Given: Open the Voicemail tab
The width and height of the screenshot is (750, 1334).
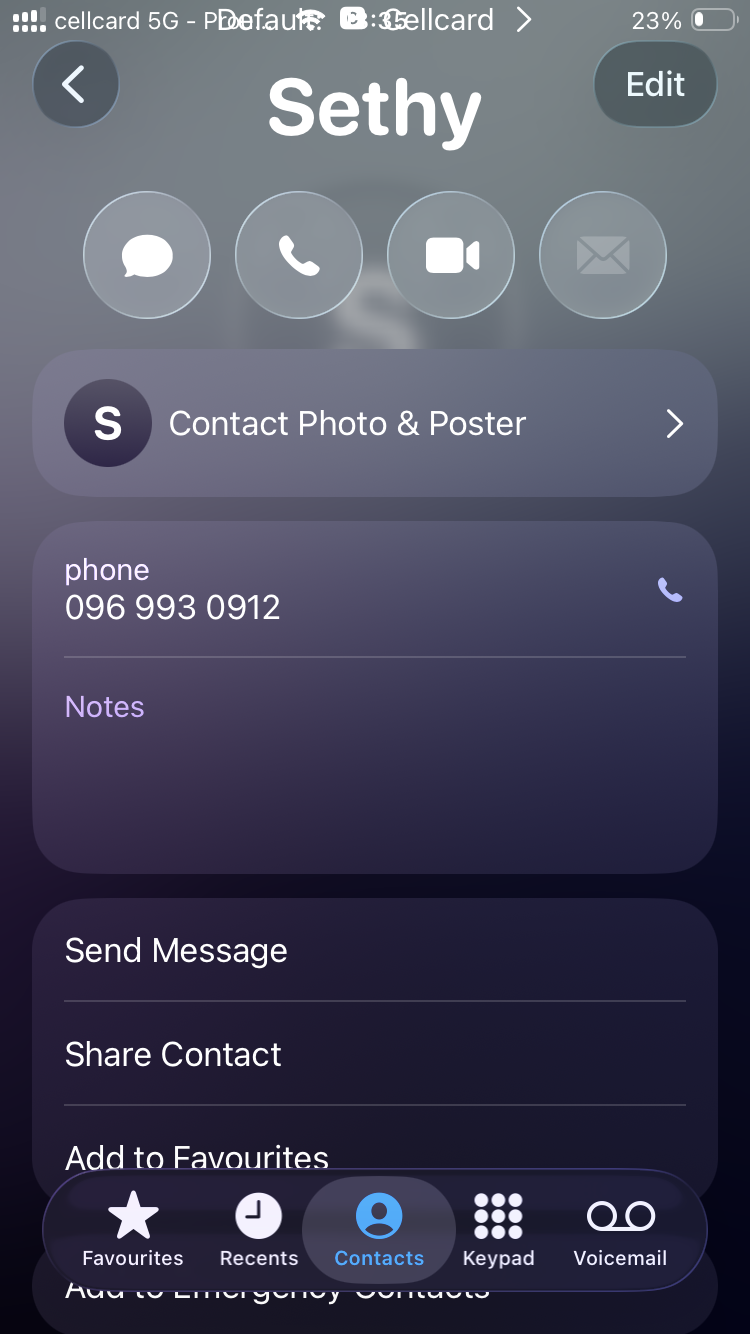Looking at the screenshot, I should coord(620,1230).
